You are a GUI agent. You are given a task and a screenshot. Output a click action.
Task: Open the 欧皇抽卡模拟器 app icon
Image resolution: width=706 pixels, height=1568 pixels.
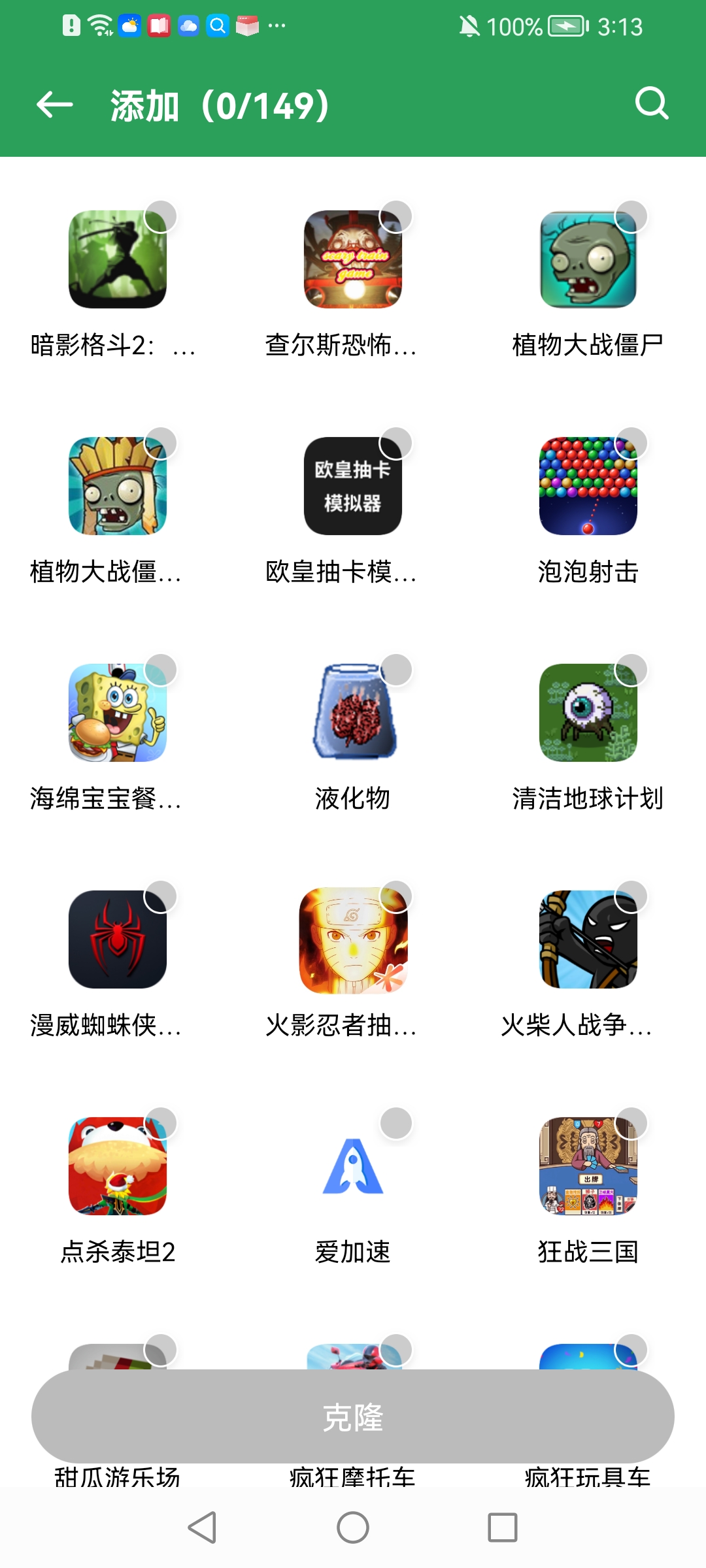(x=352, y=487)
